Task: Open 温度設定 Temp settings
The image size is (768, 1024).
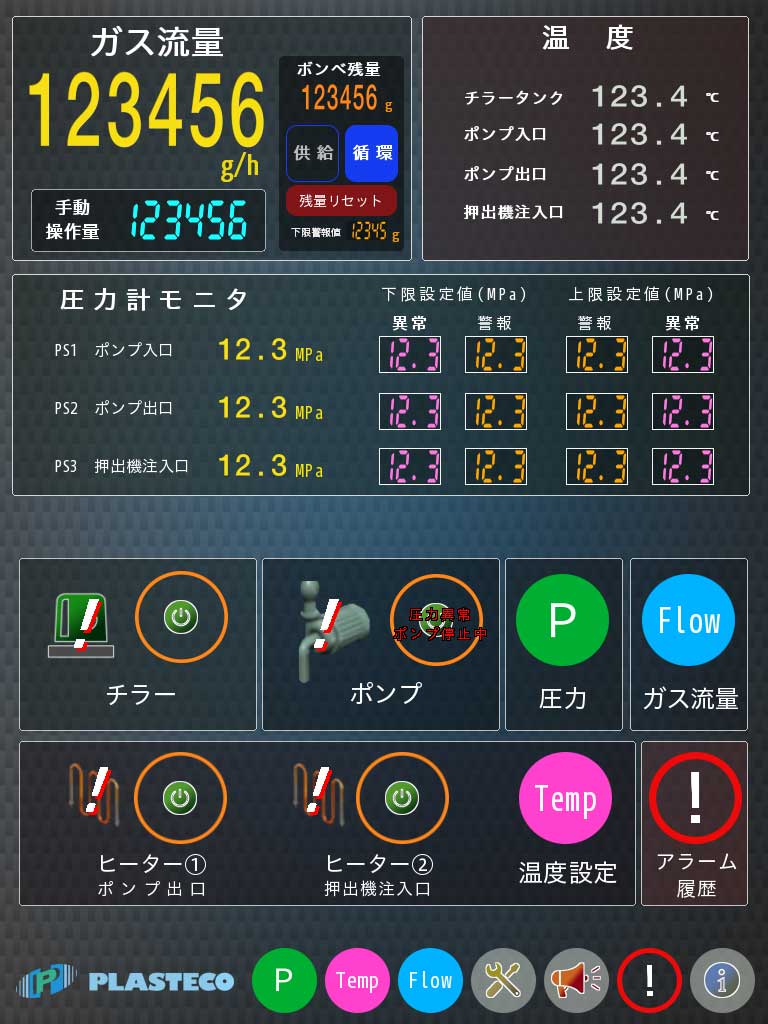Action: click(565, 799)
